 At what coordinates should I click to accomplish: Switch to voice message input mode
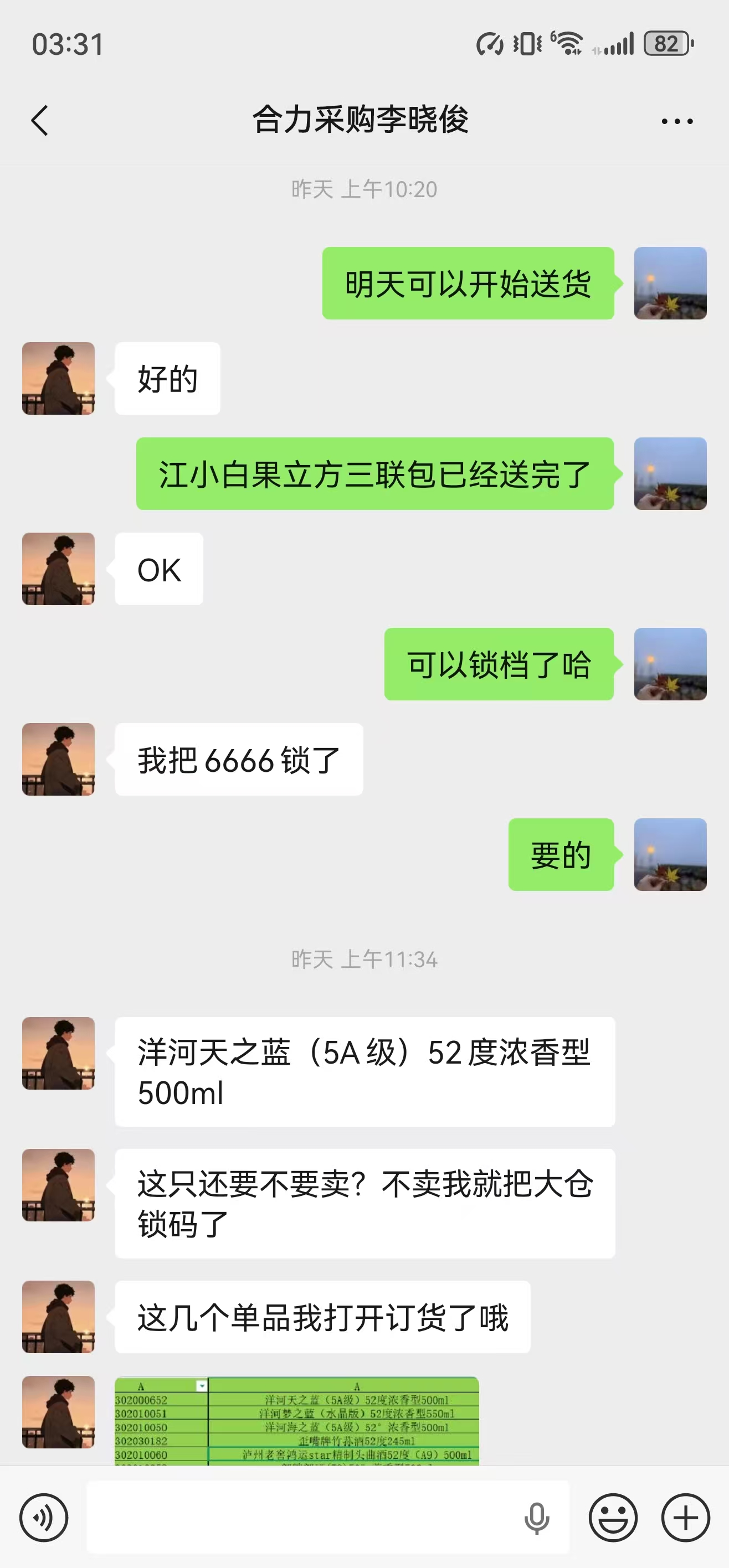[x=44, y=1518]
